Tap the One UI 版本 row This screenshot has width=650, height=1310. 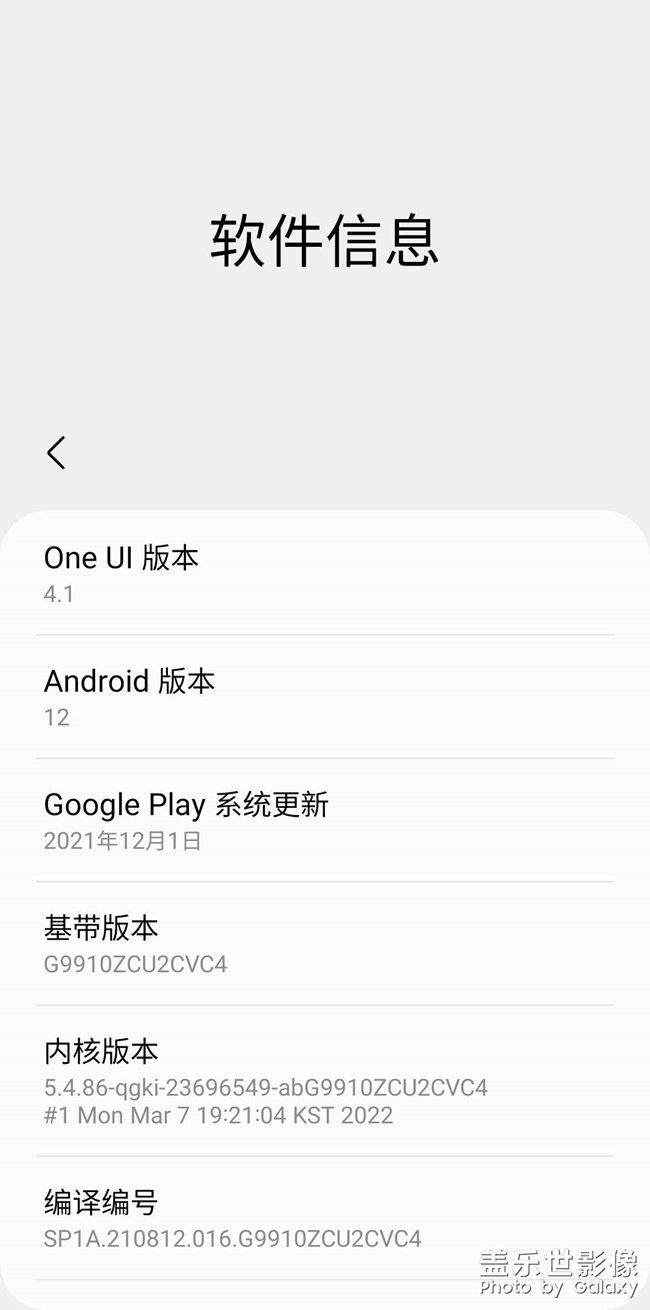pos(324,573)
